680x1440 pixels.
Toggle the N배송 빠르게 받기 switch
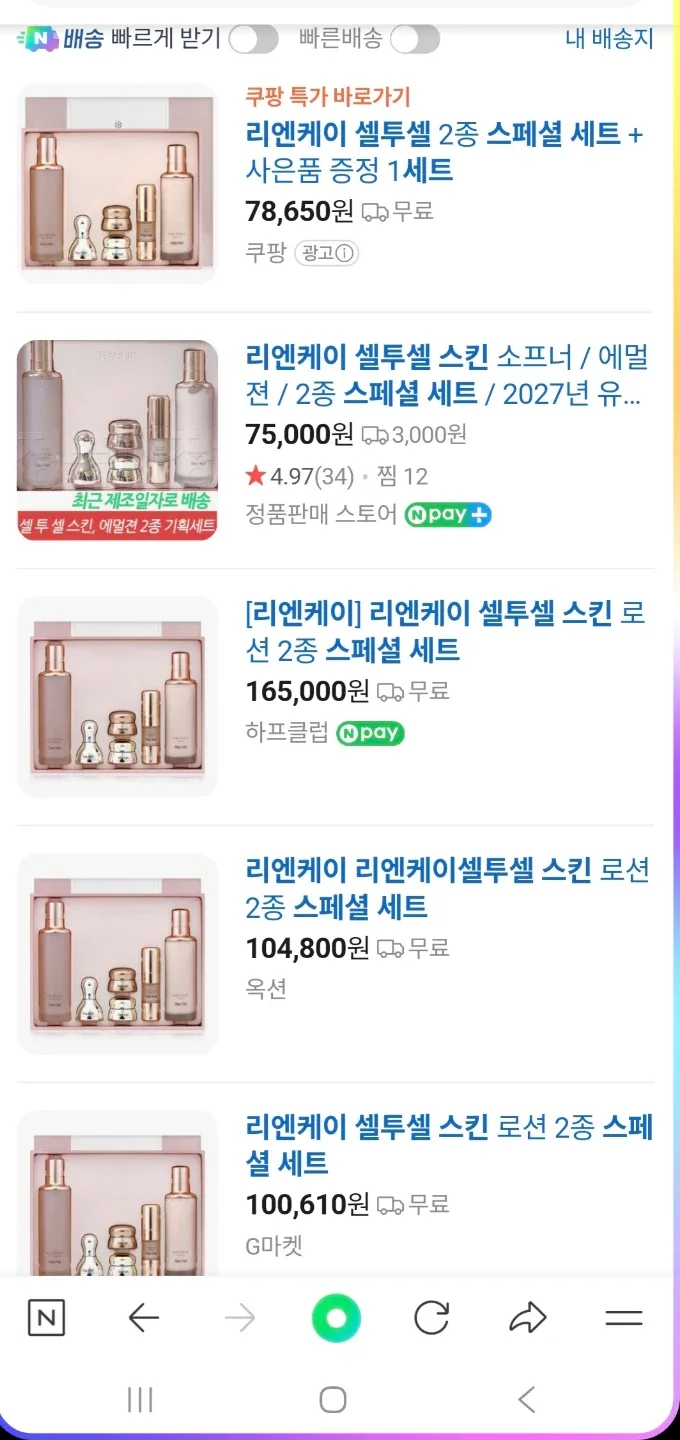pos(252,40)
